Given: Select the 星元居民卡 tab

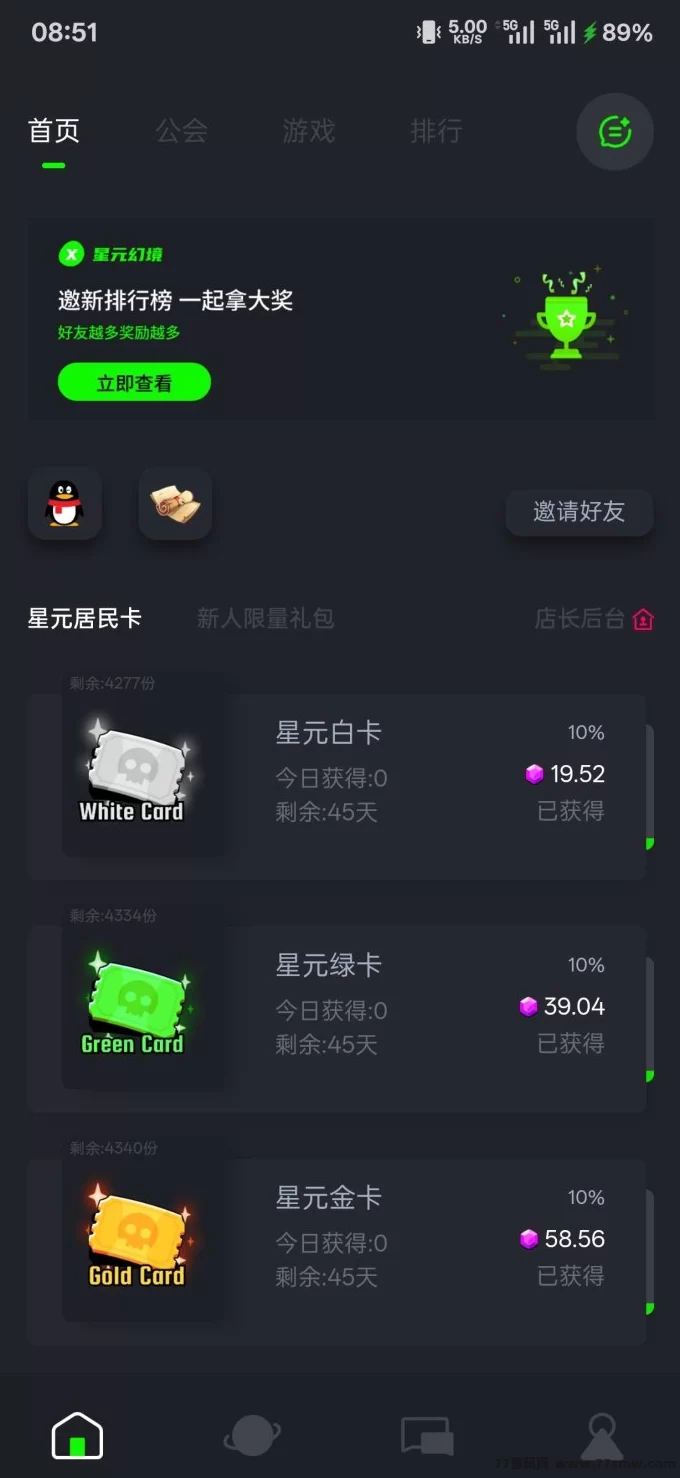Looking at the screenshot, I should point(85,618).
